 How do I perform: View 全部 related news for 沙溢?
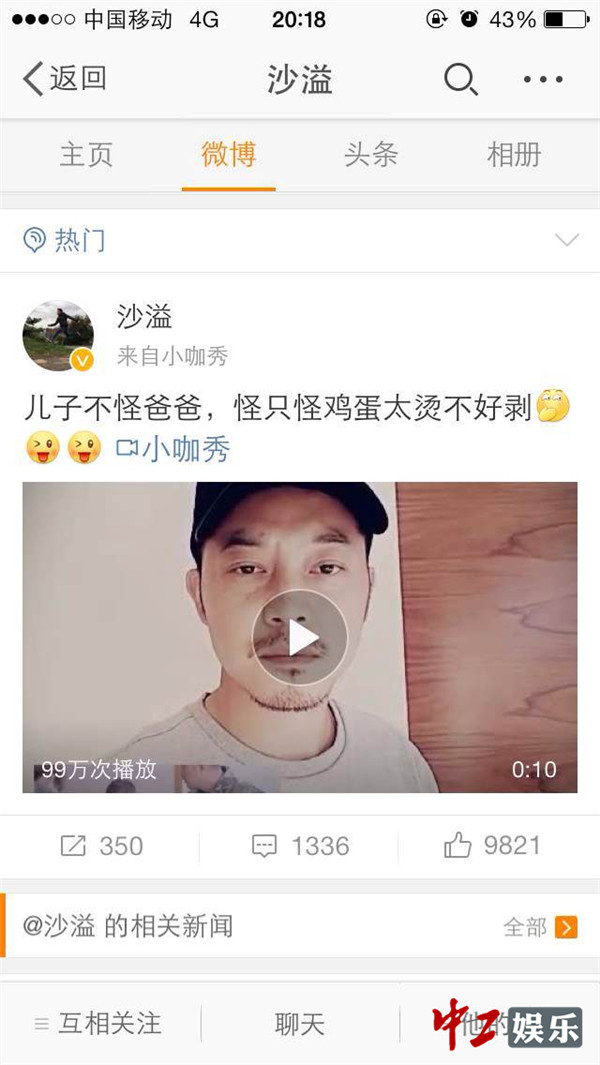click(540, 927)
